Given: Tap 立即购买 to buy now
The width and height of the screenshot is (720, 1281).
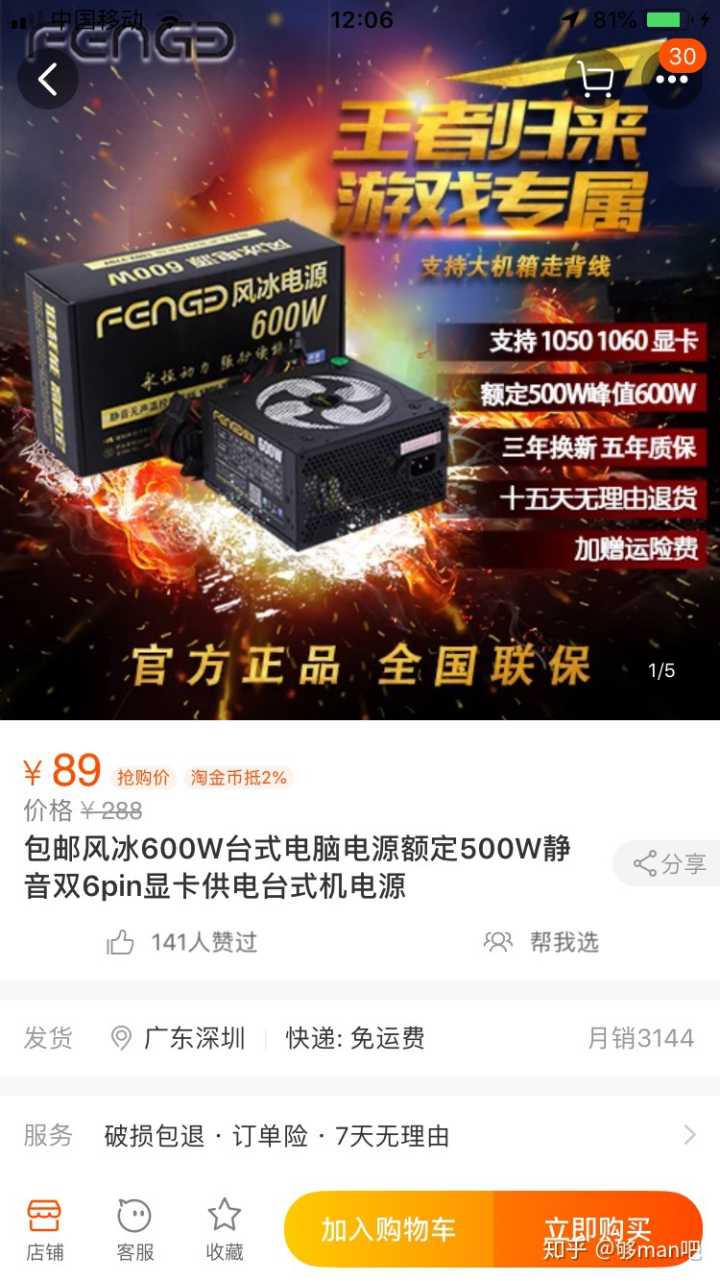Looking at the screenshot, I should [x=598, y=1229].
